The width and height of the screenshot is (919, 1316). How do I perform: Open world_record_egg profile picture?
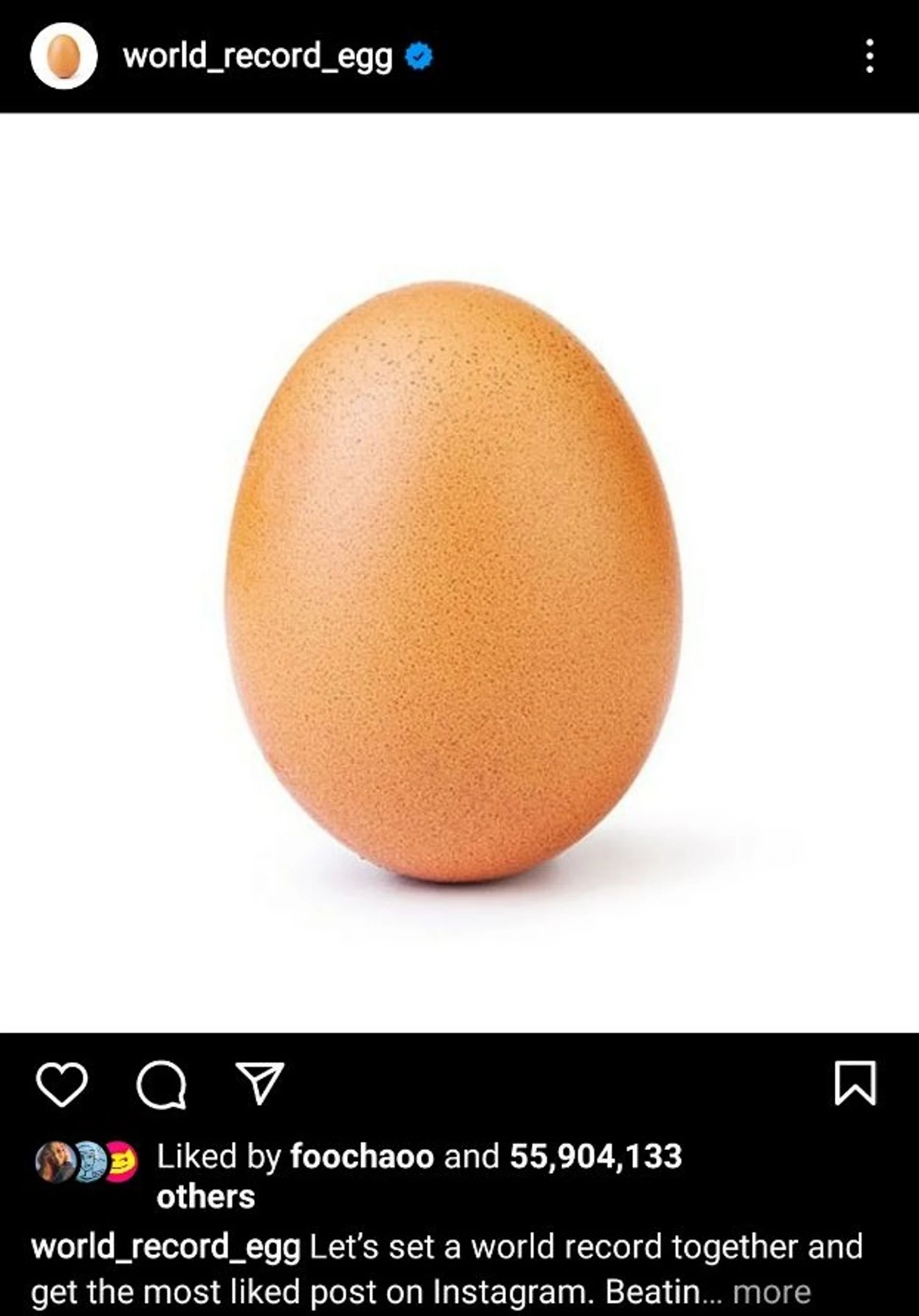pos(64,57)
